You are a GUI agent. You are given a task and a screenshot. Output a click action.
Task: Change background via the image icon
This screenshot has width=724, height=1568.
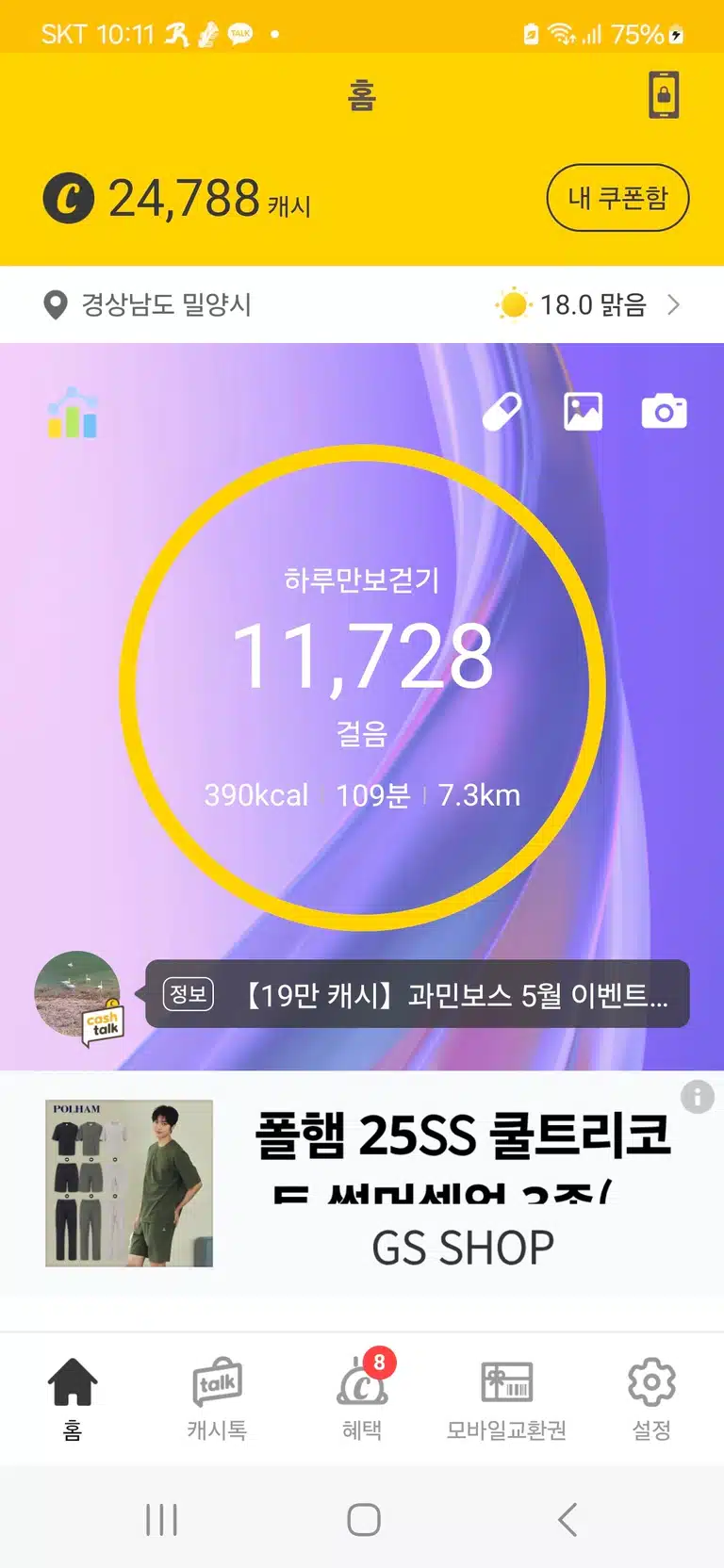coord(584,412)
